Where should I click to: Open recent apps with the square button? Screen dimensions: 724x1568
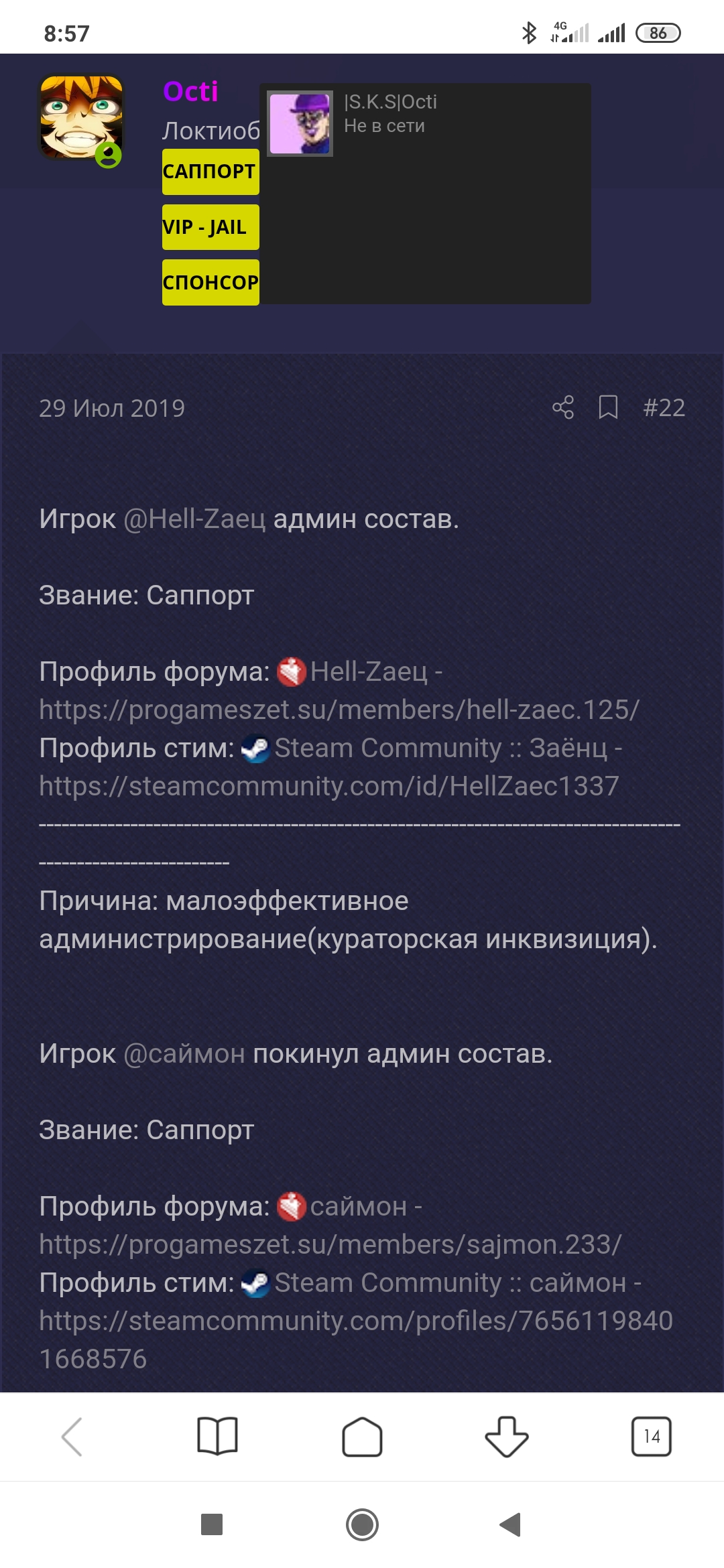[x=212, y=1525]
